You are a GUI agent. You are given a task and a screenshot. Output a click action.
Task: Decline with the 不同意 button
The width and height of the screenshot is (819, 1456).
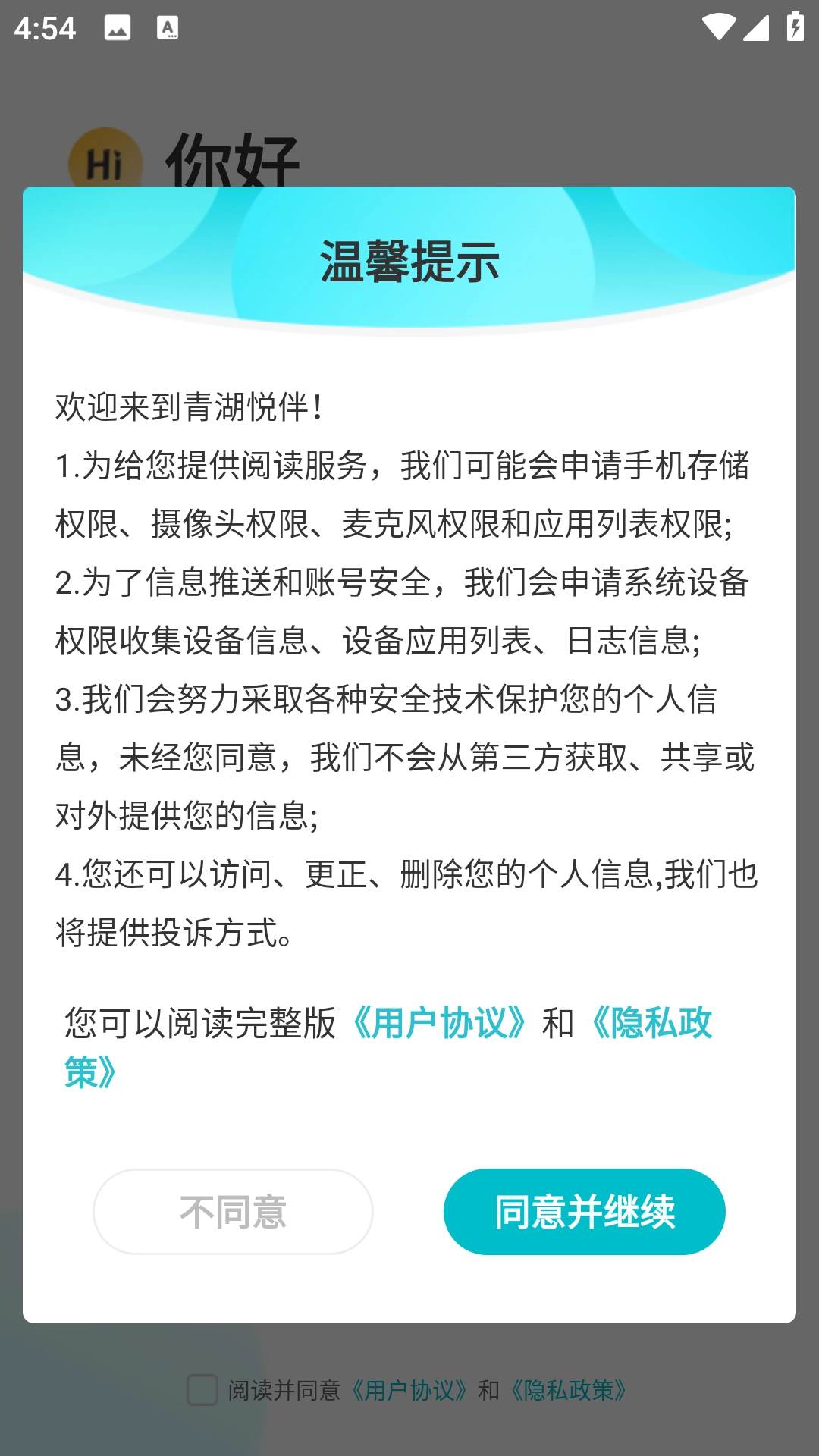coord(233,1211)
